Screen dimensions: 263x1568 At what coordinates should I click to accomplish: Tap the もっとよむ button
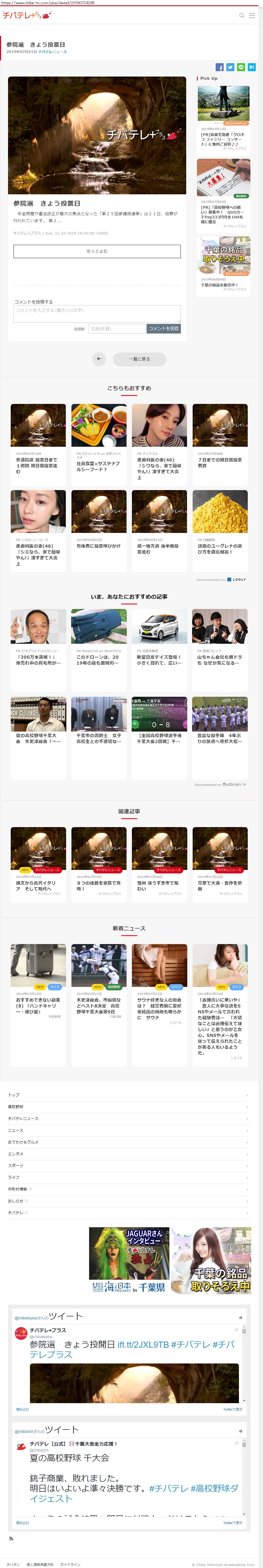click(x=97, y=251)
